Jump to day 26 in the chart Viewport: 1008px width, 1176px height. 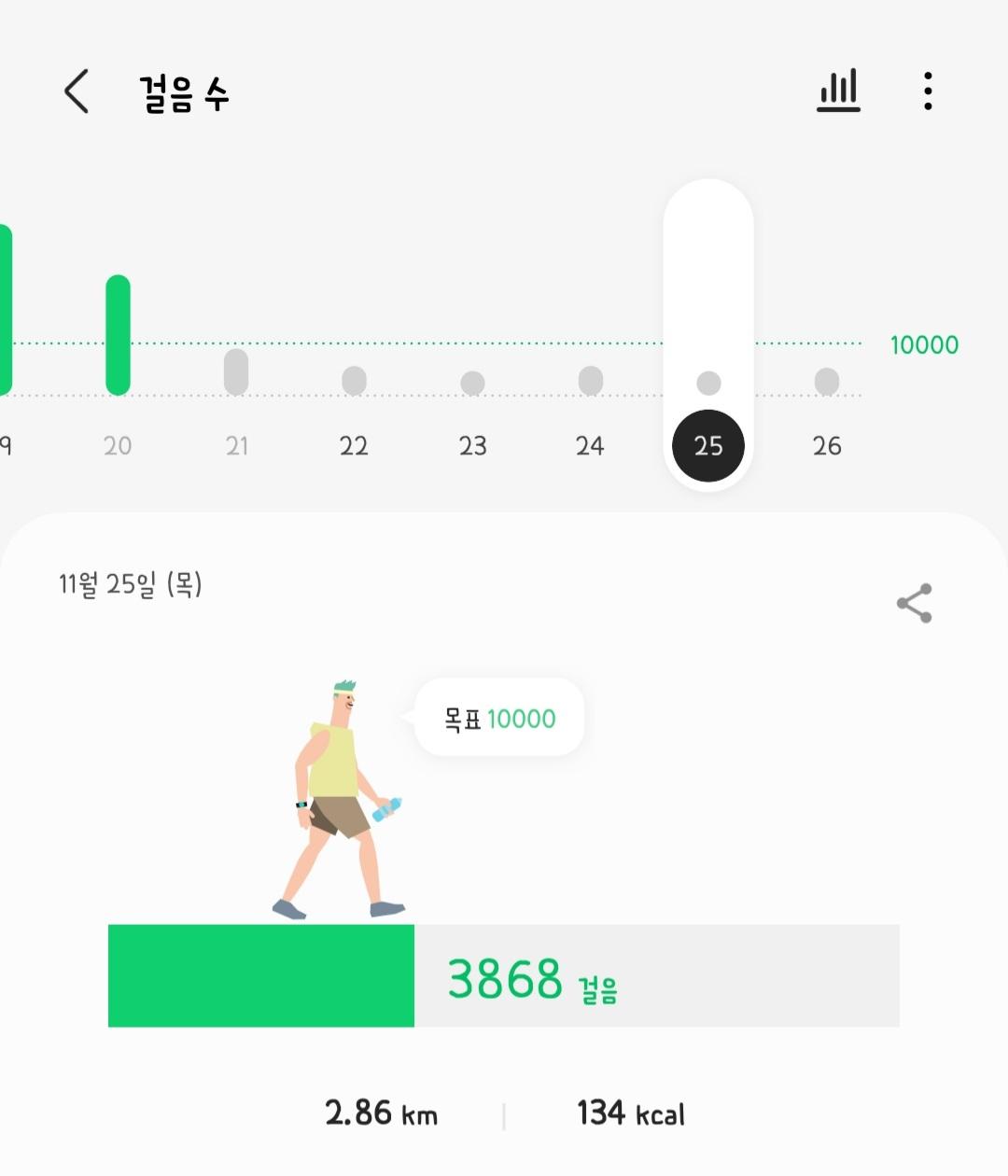tap(827, 444)
